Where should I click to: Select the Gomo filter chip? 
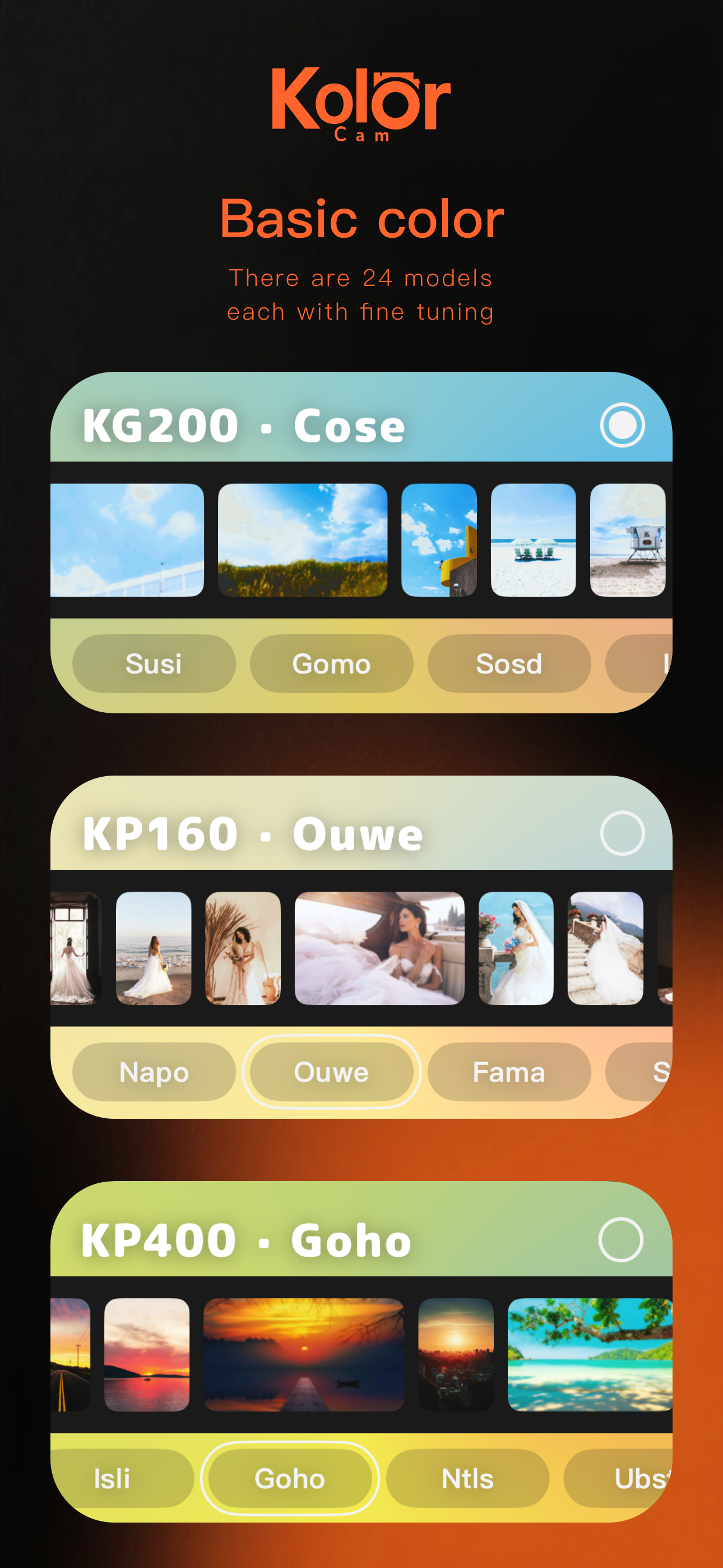point(331,664)
